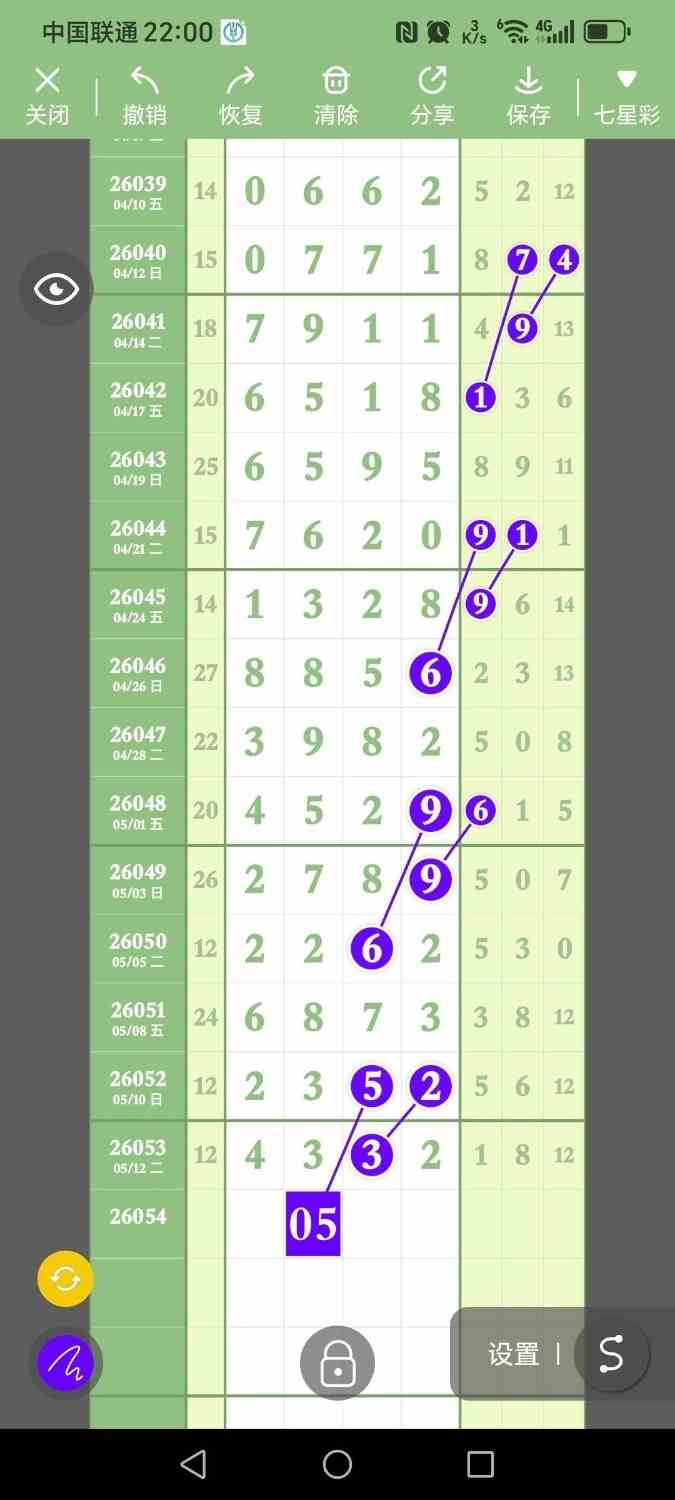Go back using the system back button
The image size is (675, 1500).
tap(193, 1465)
